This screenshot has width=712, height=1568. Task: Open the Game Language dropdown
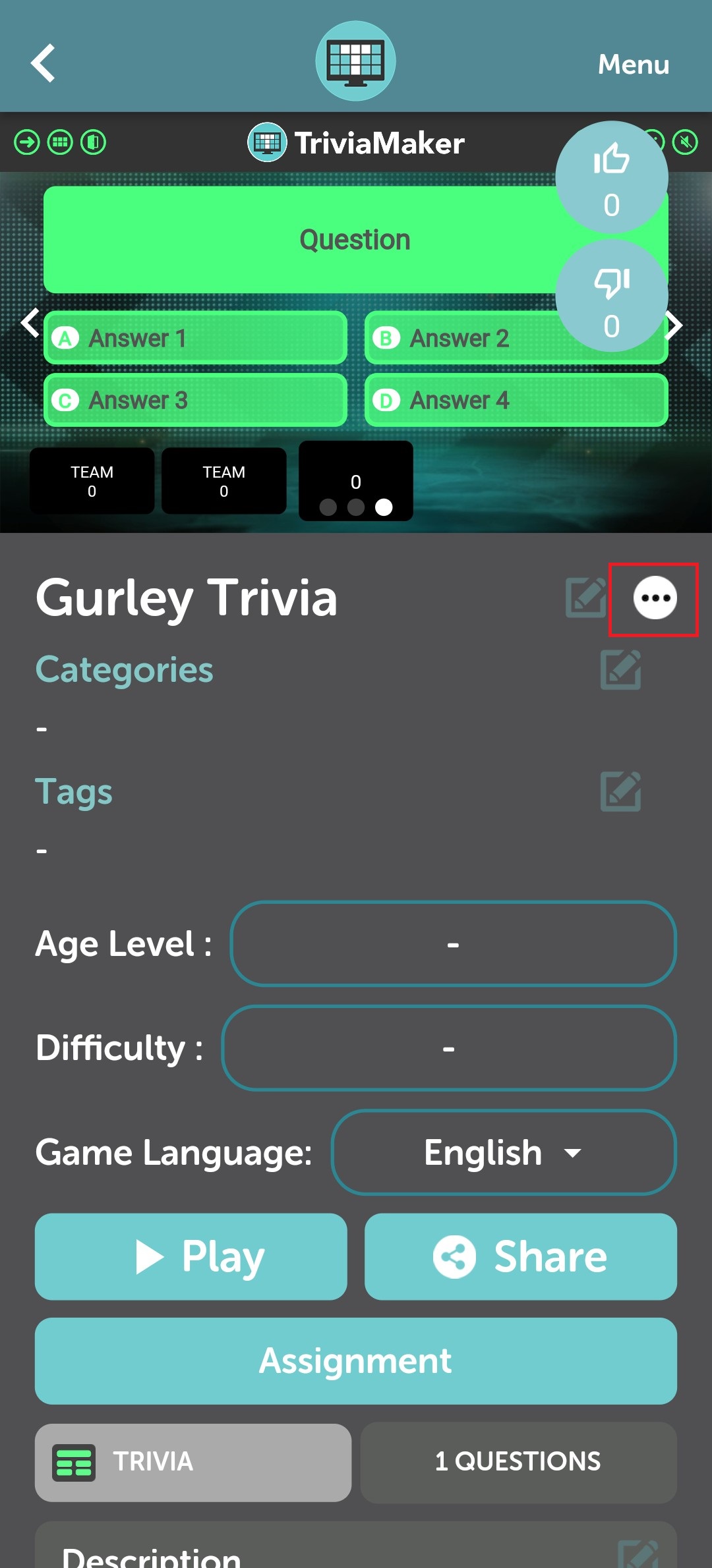pos(504,1152)
